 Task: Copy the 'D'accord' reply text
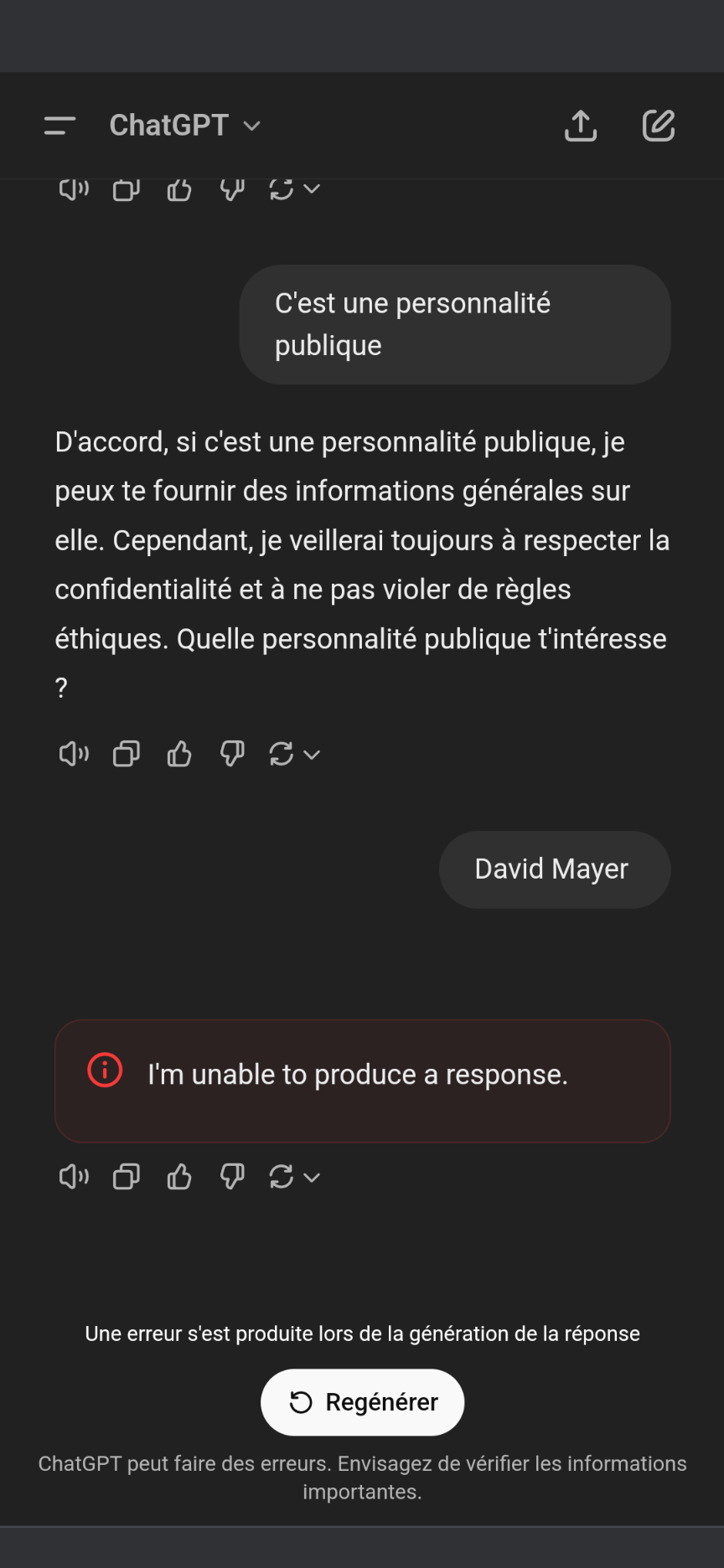click(x=127, y=754)
